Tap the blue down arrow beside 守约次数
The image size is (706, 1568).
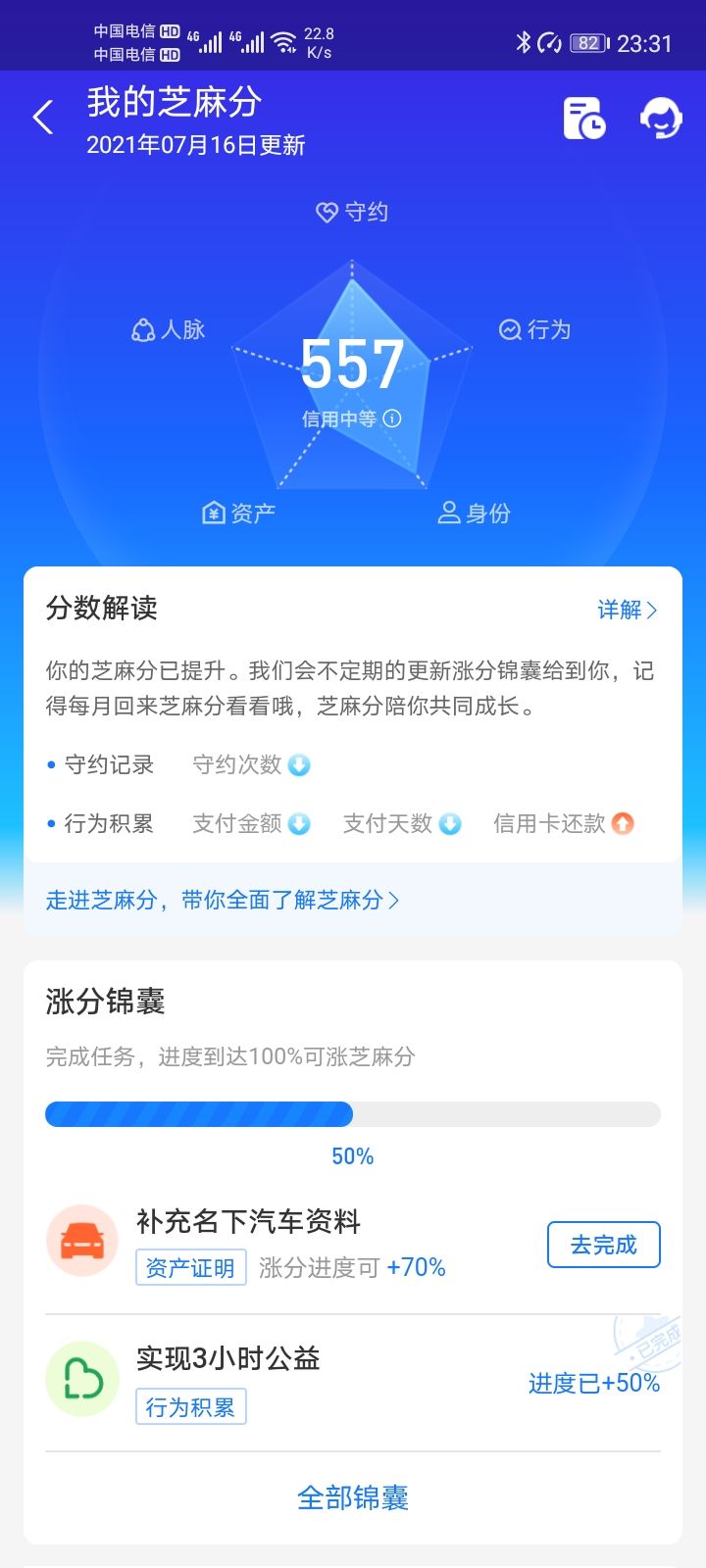coord(299,764)
